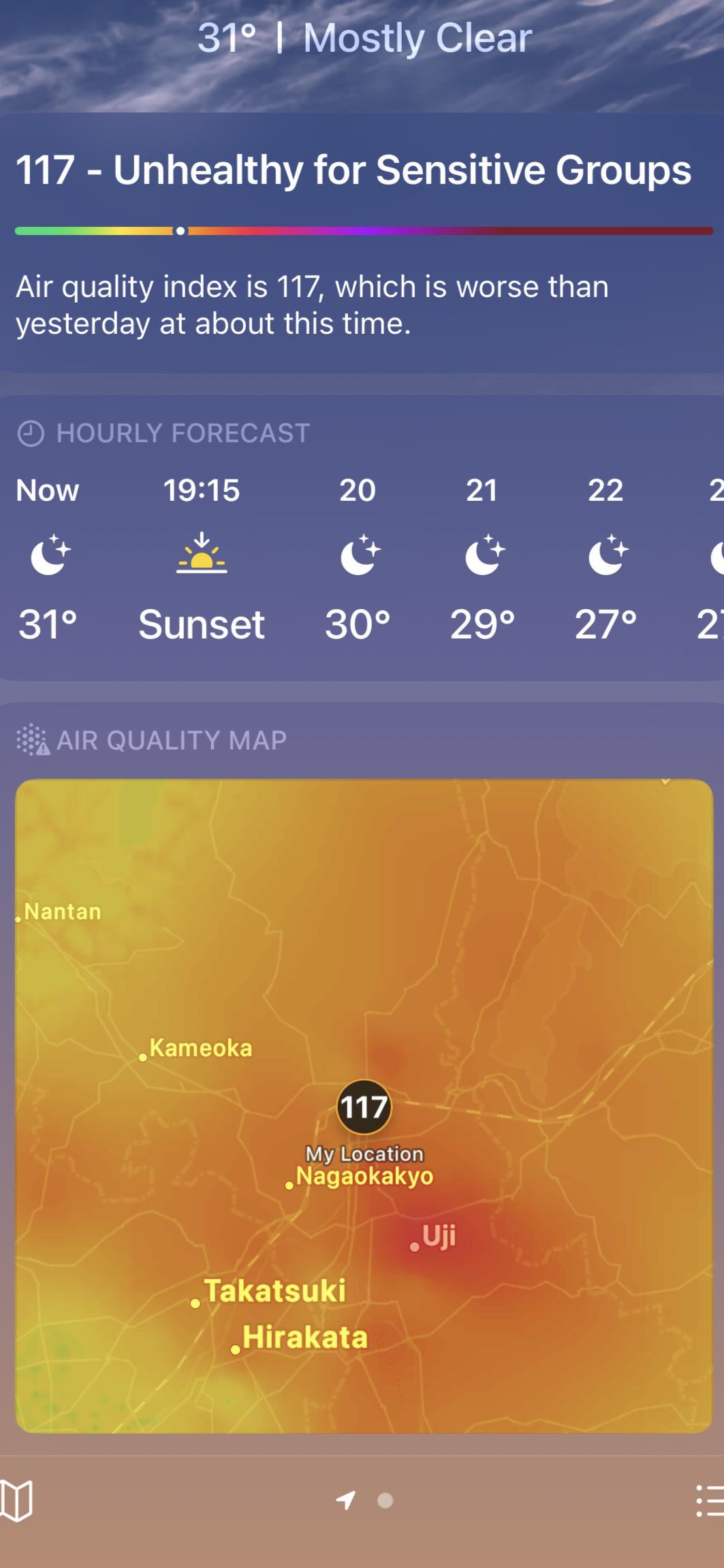Open the map view icon
Viewport: 724px width, 1568px height.
pyautogui.click(x=16, y=1500)
